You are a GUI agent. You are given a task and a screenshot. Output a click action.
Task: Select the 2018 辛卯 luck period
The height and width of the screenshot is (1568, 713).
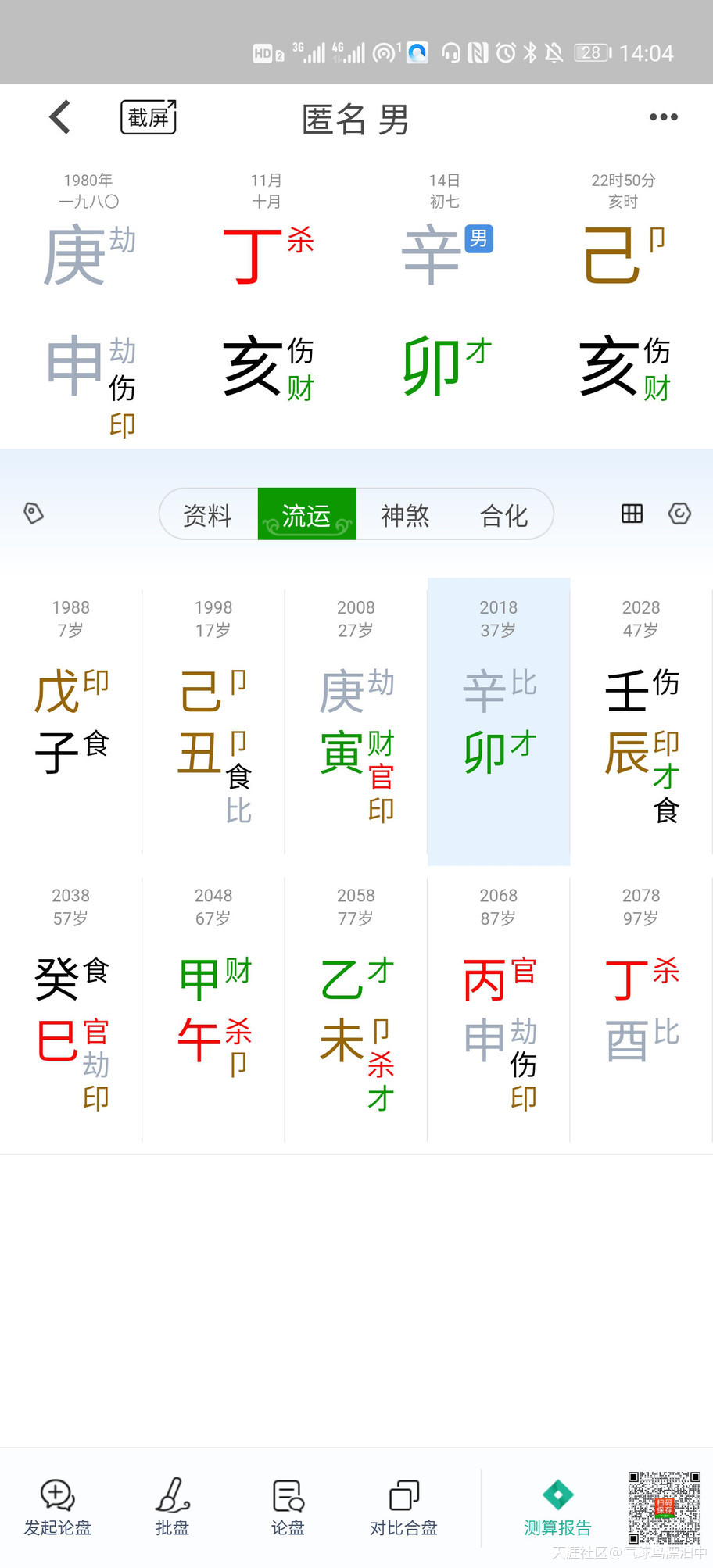pos(499,721)
